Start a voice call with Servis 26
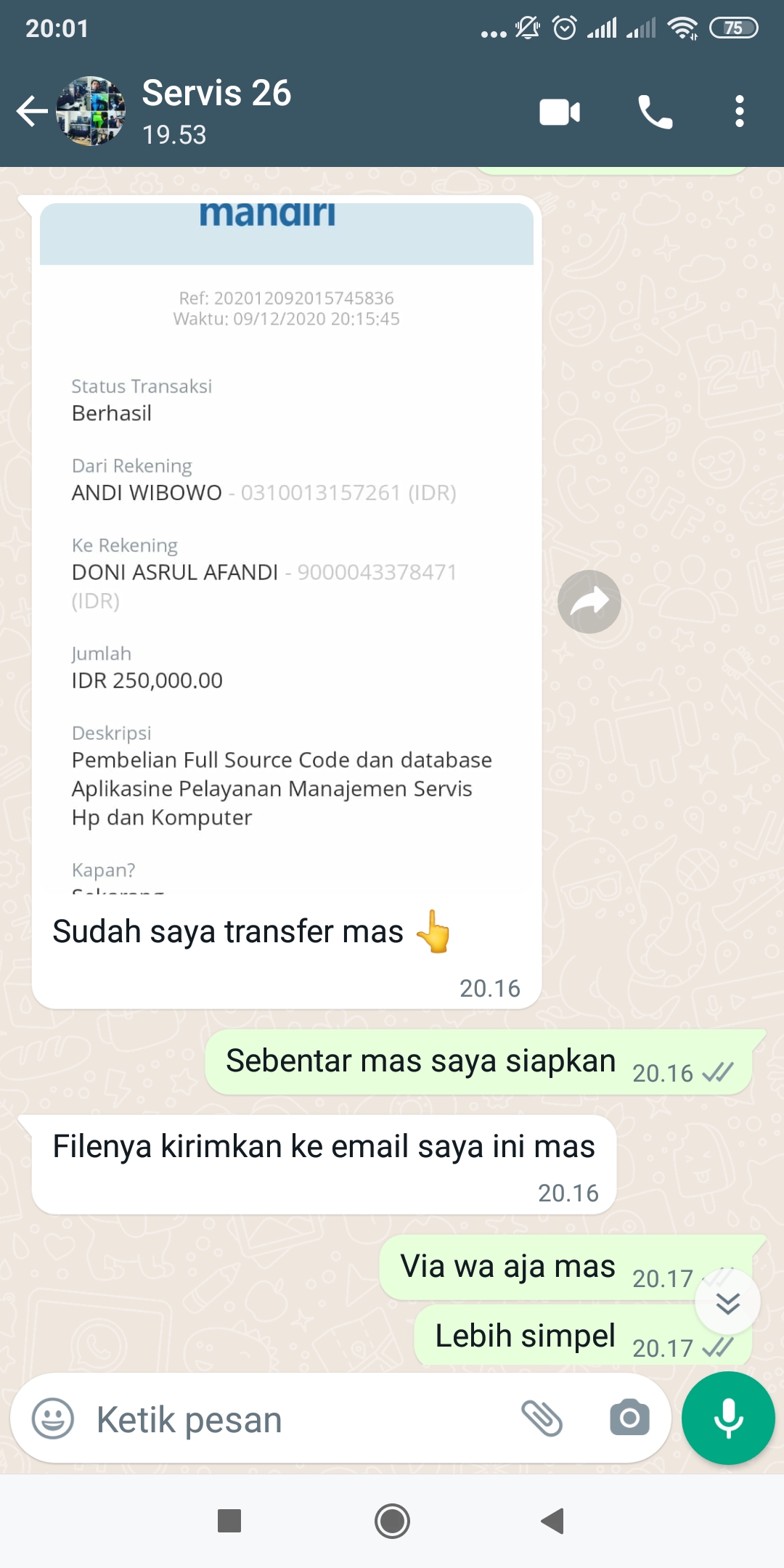Viewport: 784px width, 1568px height. (x=655, y=113)
